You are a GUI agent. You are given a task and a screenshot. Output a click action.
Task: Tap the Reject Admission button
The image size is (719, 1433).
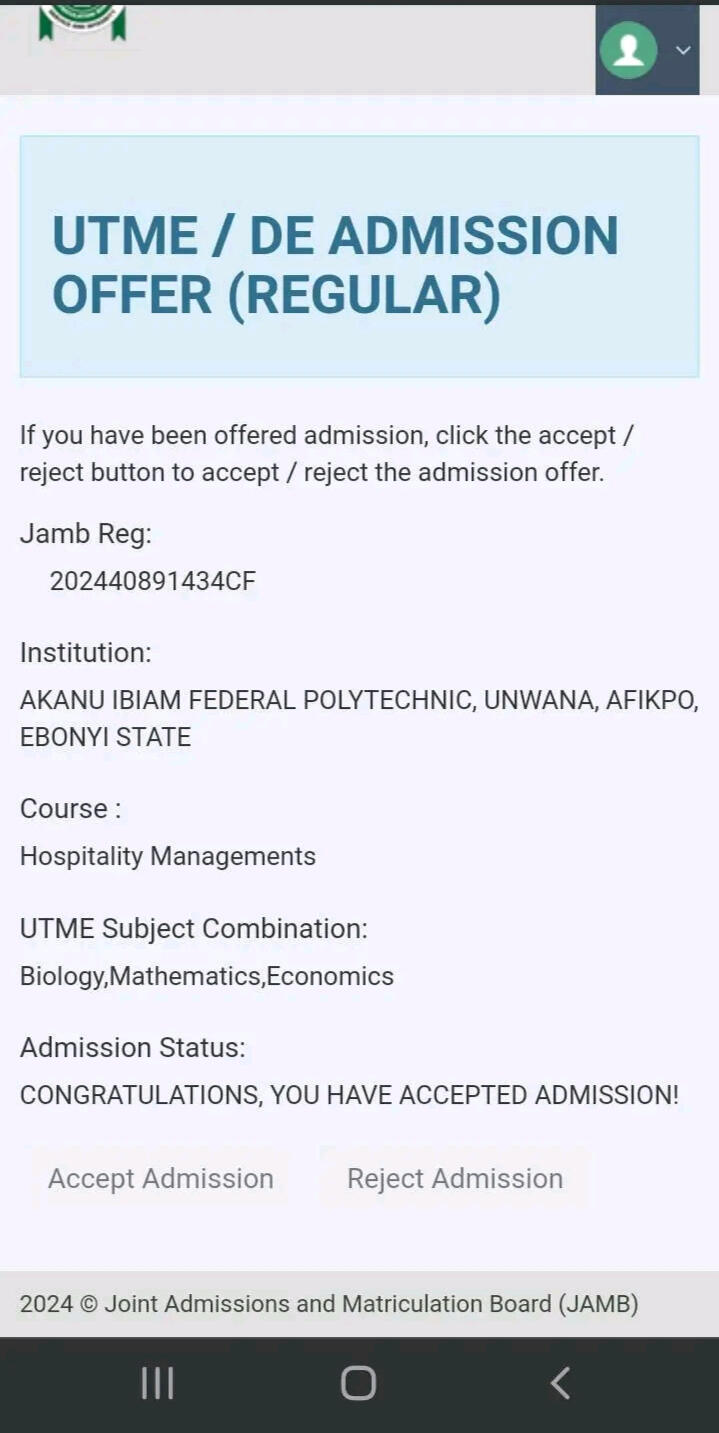(x=455, y=1178)
